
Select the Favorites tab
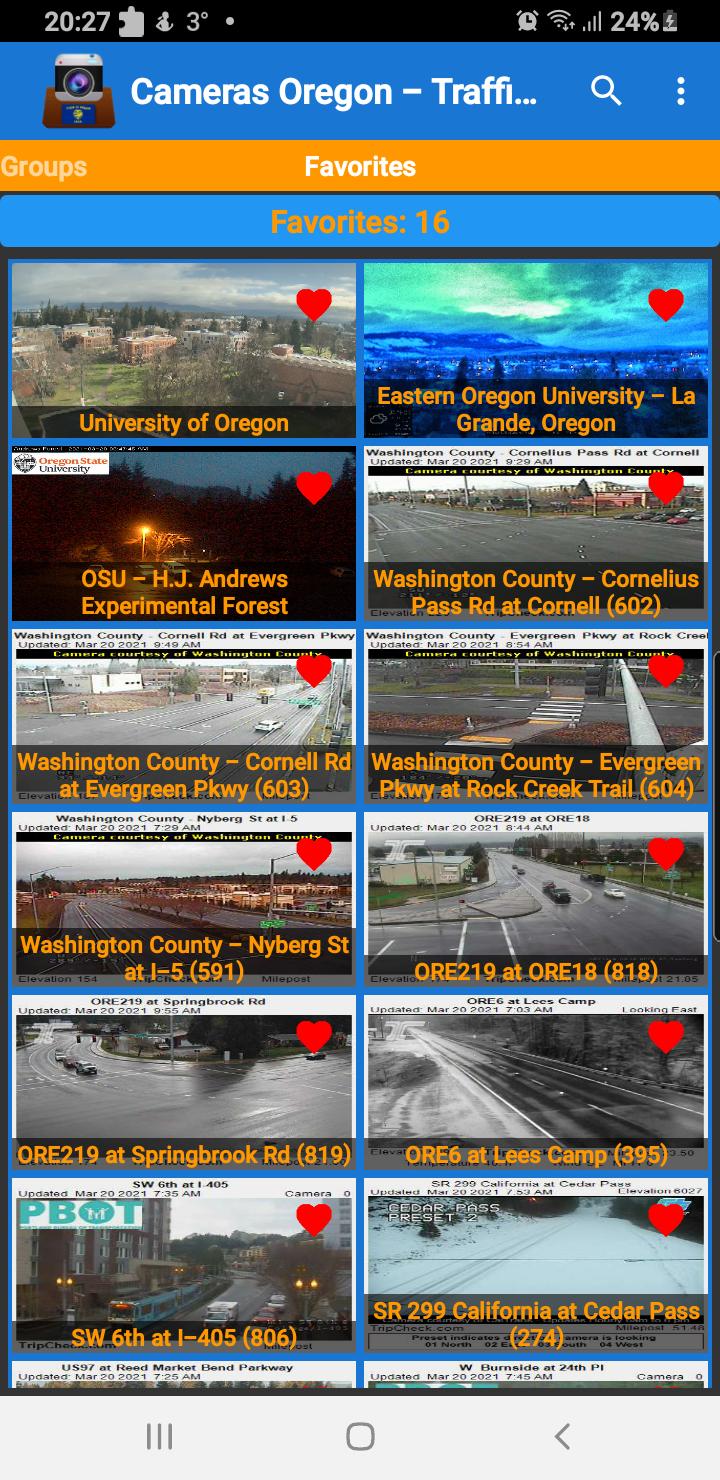pos(360,167)
